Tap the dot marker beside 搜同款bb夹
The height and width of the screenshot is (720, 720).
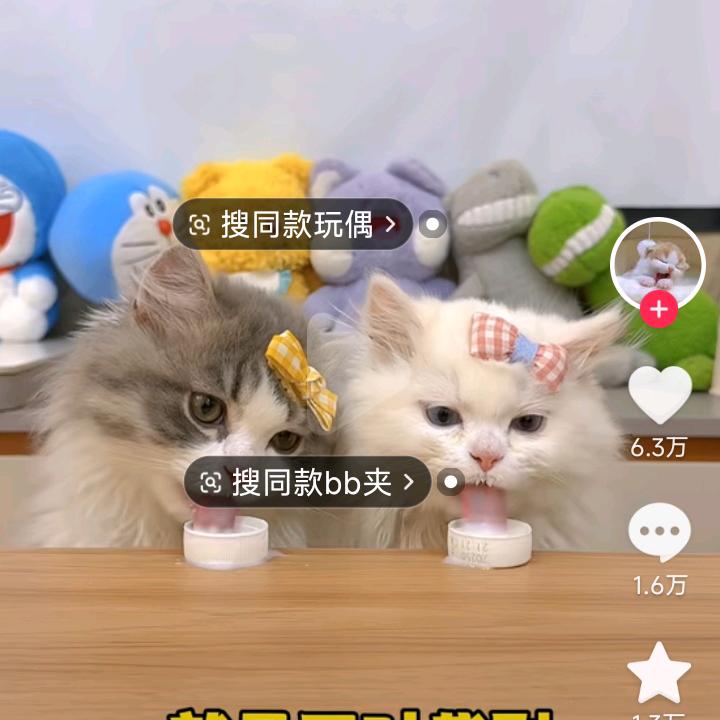click(451, 482)
